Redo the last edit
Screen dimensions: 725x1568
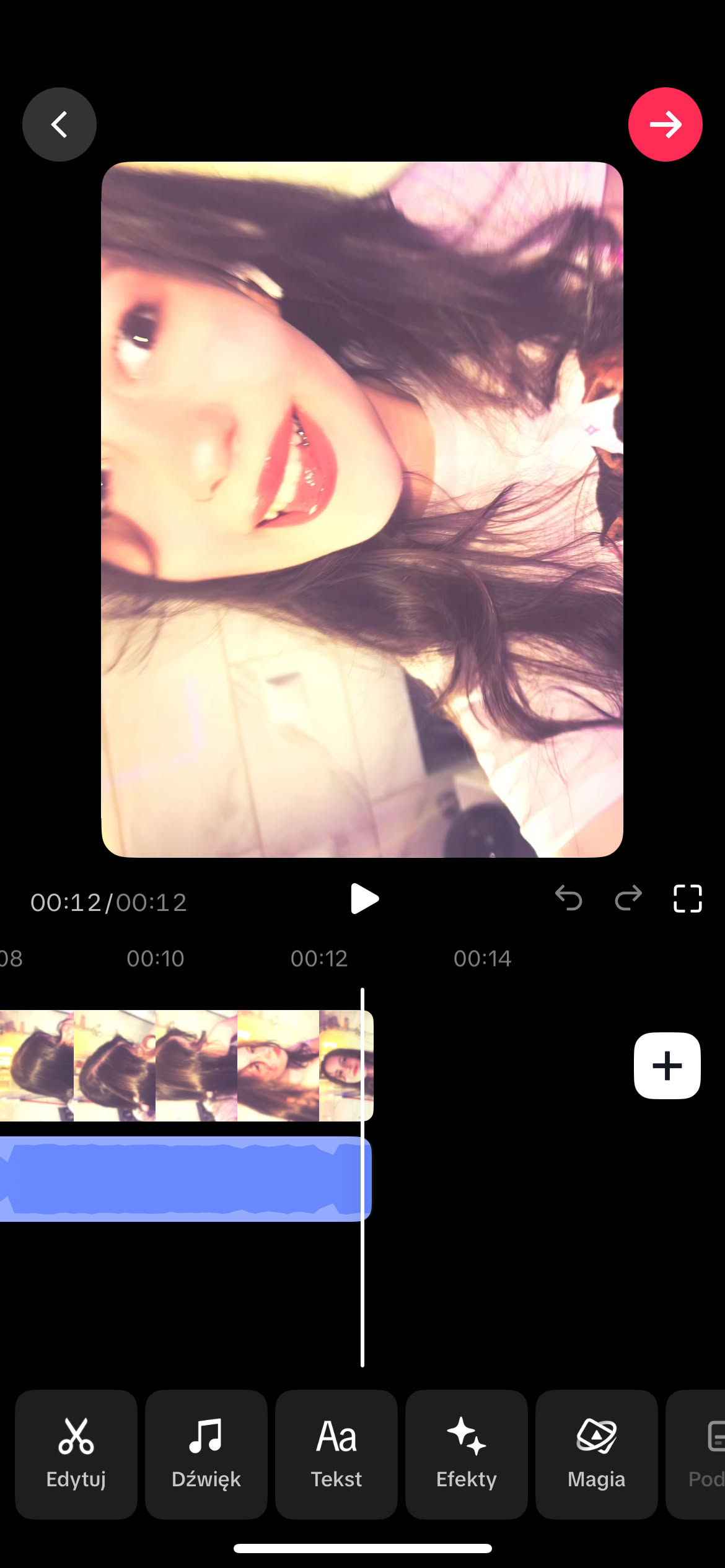click(628, 898)
